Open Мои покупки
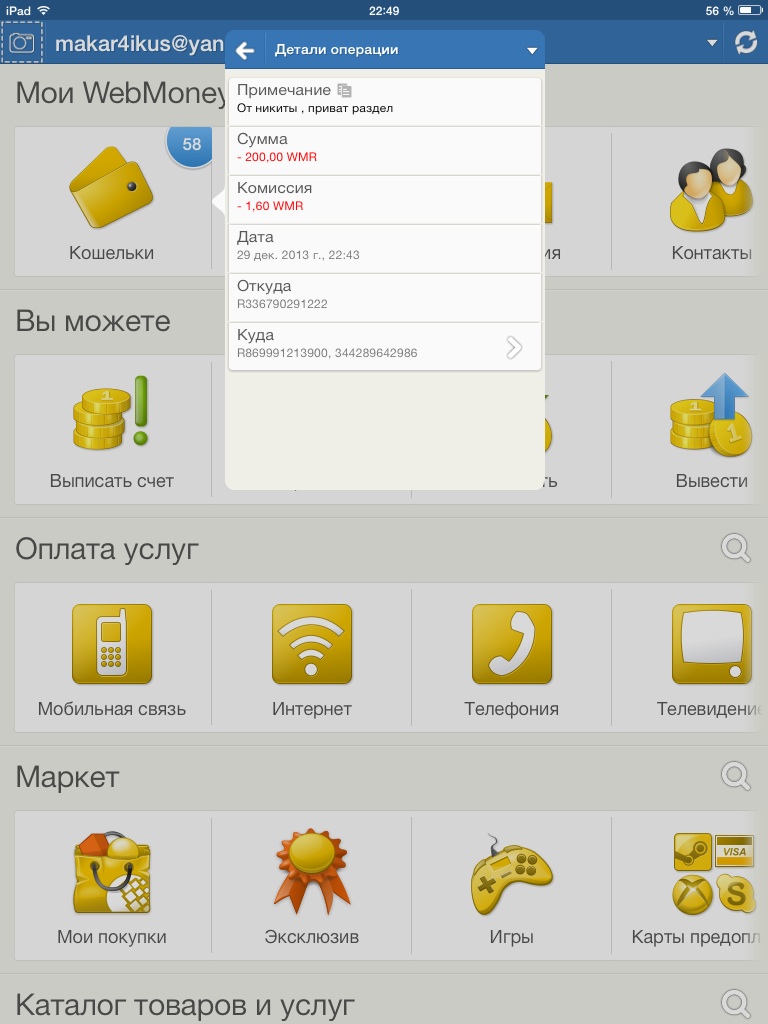This screenshot has width=768, height=1024. [111, 888]
